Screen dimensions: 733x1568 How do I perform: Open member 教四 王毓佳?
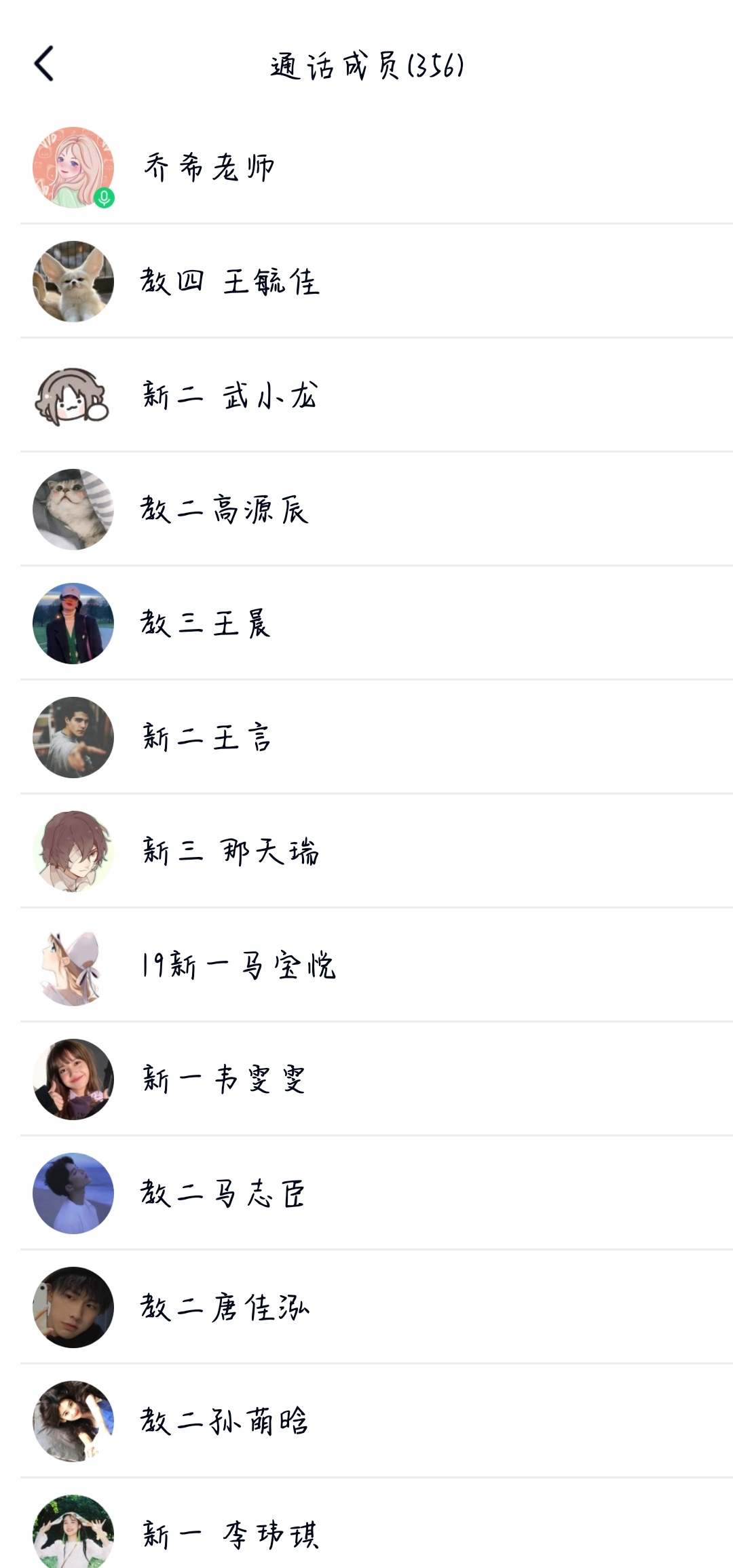point(229,282)
